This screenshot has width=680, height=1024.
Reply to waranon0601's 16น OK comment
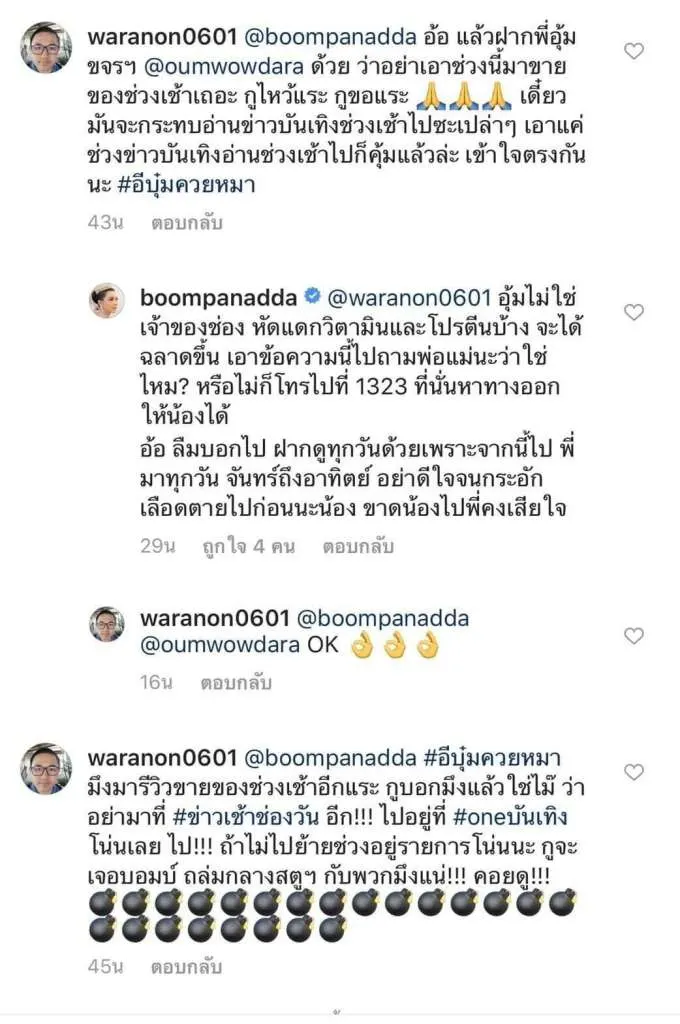click(x=236, y=684)
